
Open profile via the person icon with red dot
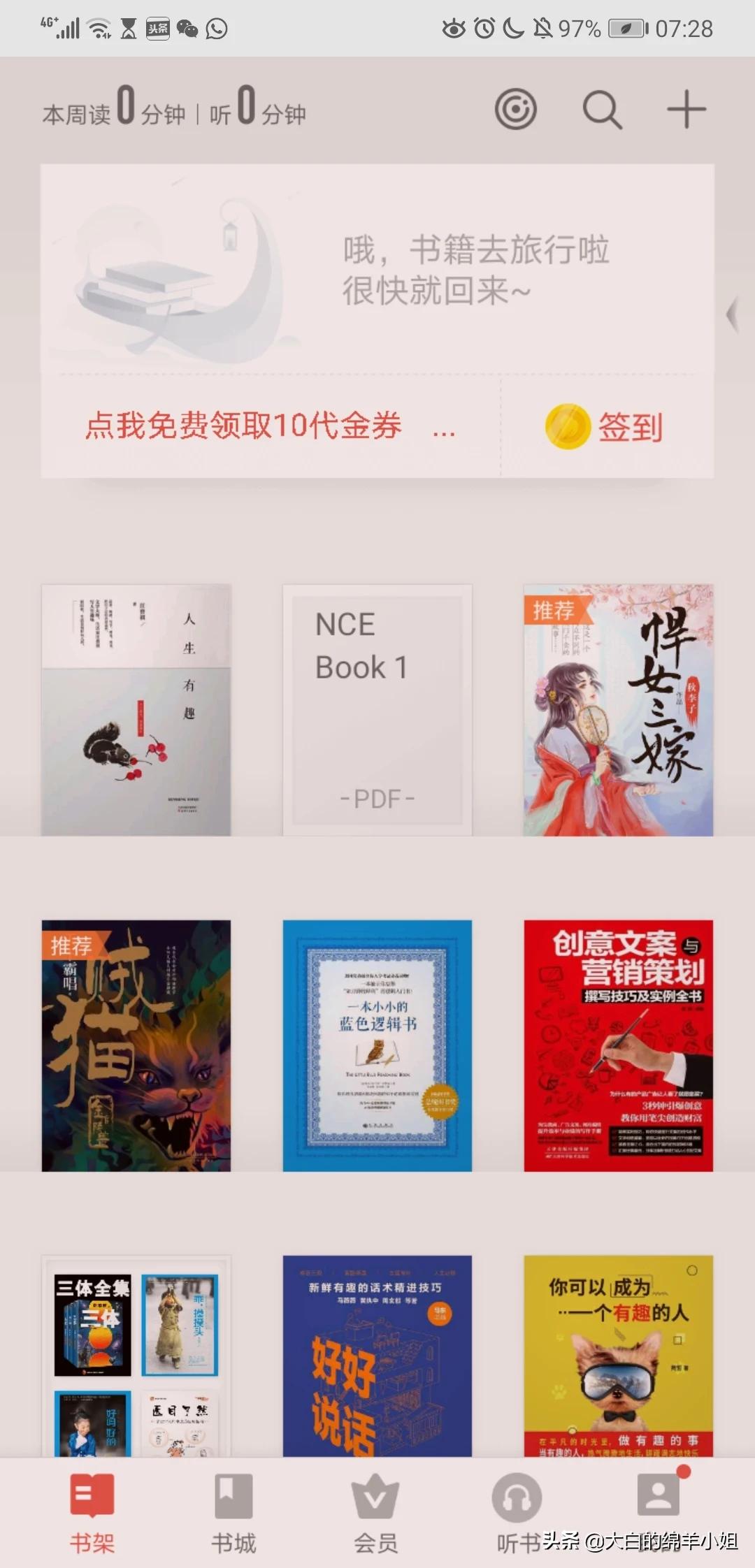(657, 1495)
